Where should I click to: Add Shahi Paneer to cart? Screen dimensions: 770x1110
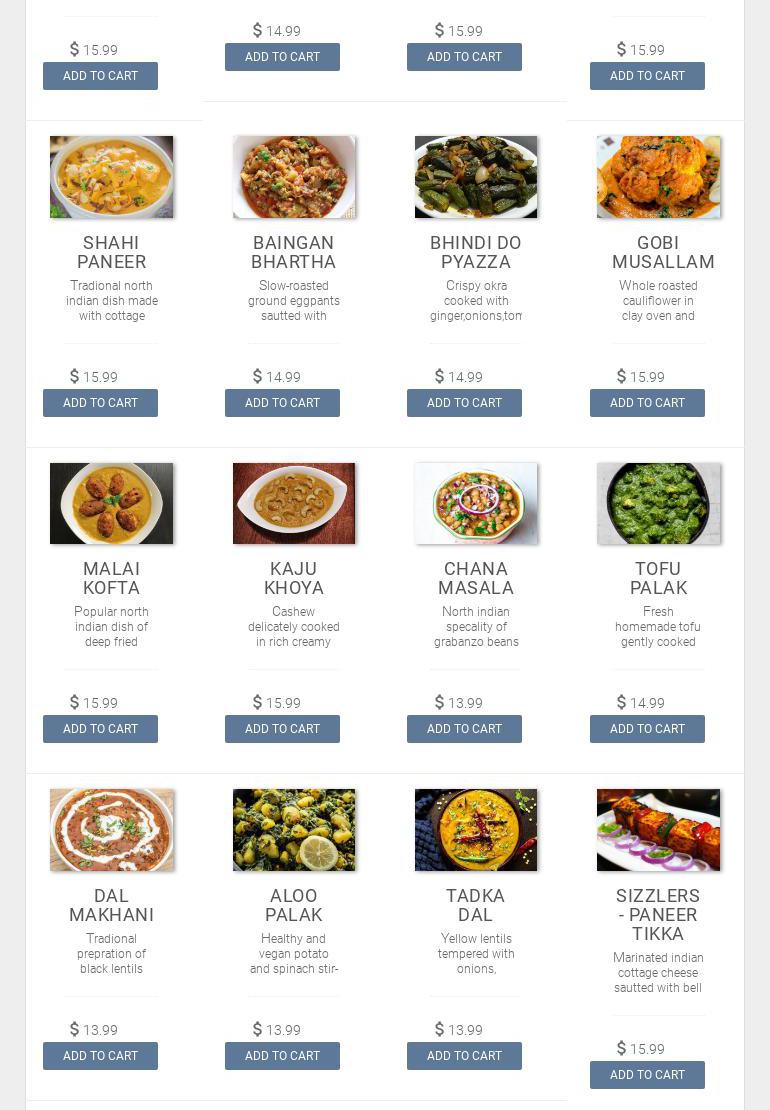click(x=100, y=403)
